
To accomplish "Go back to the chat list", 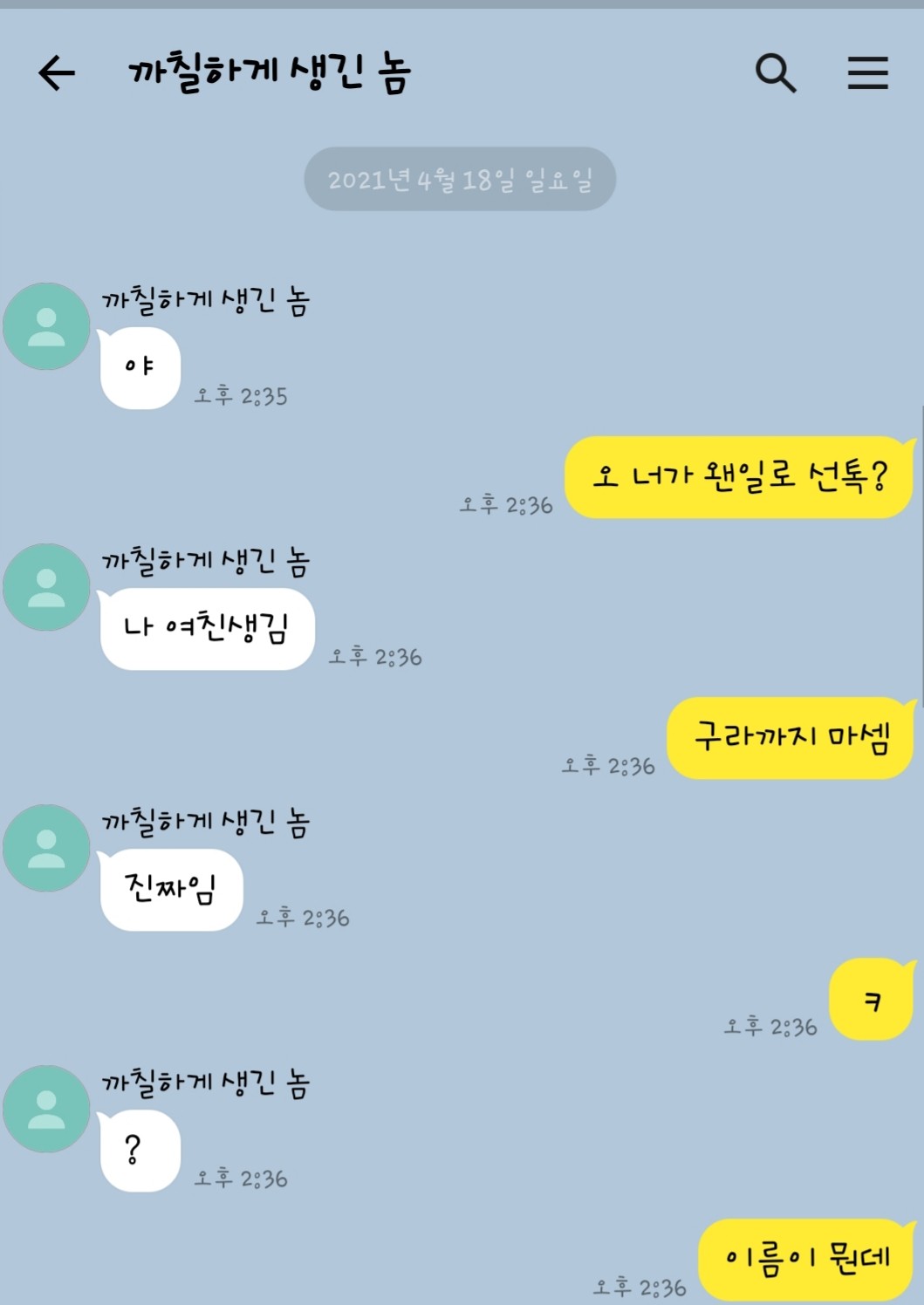I will (x=57, y=72).
